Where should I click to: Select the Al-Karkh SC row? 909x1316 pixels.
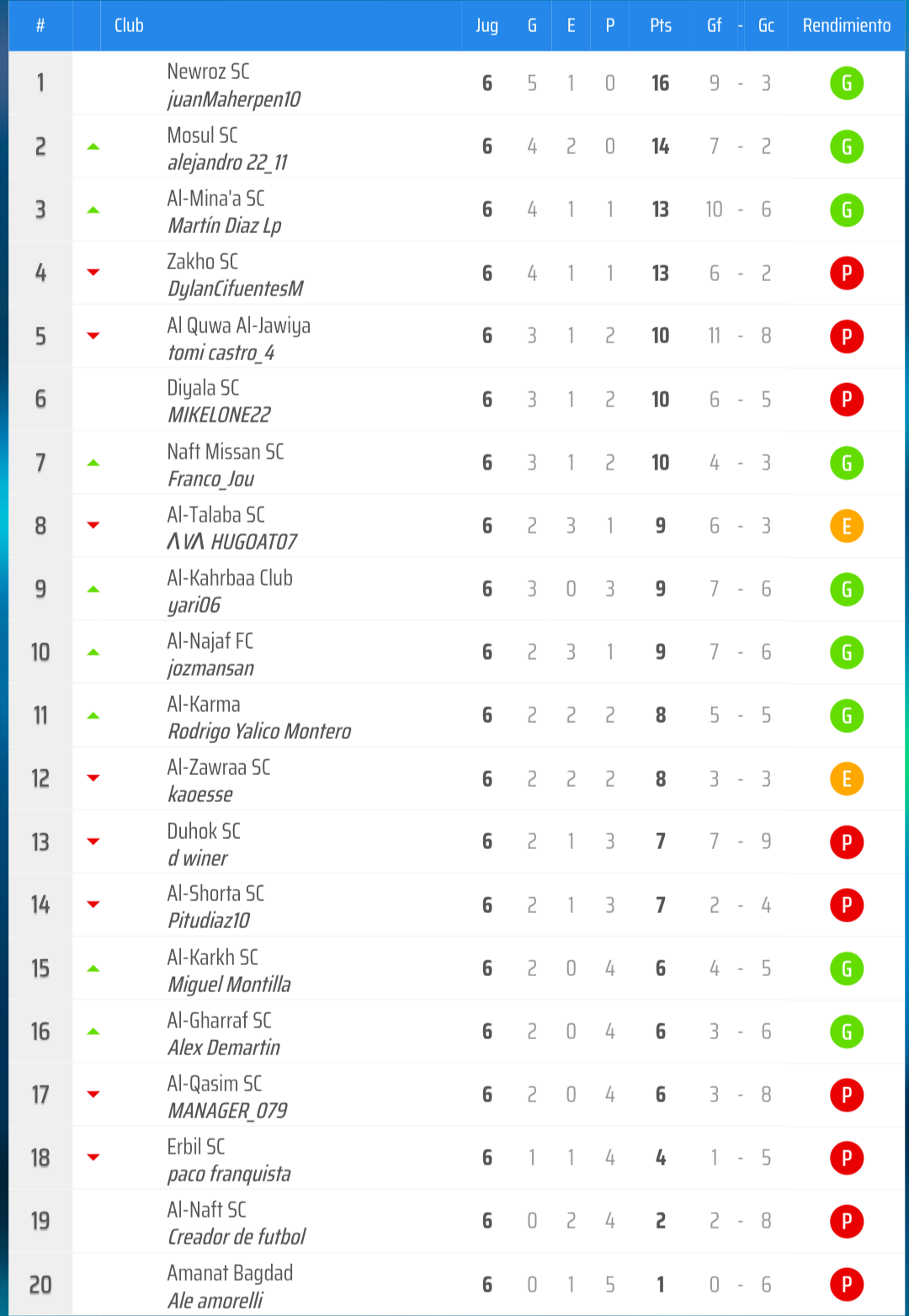tap(212, 958)
